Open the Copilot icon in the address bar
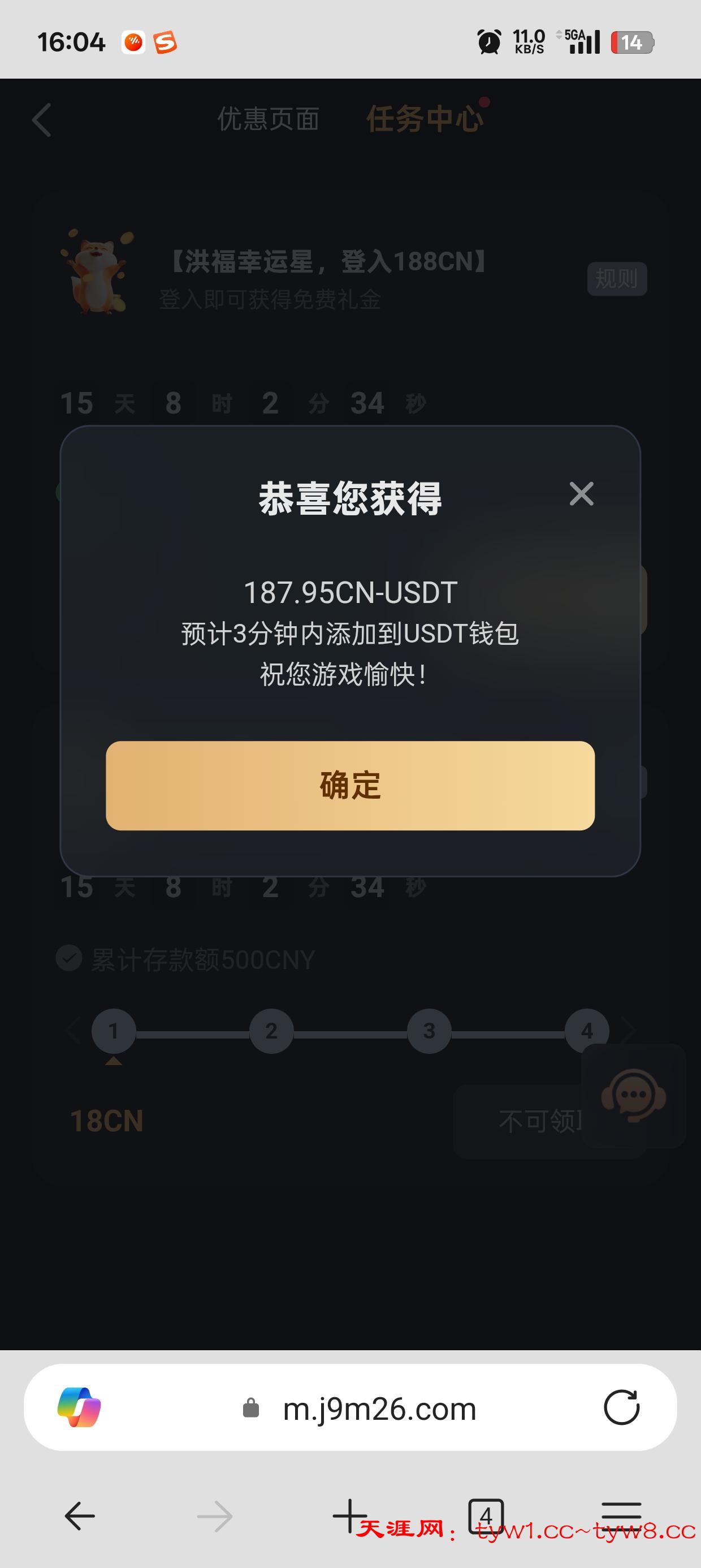The image size is (701, 1568). pyautogui.click(x=79, y=1408)
